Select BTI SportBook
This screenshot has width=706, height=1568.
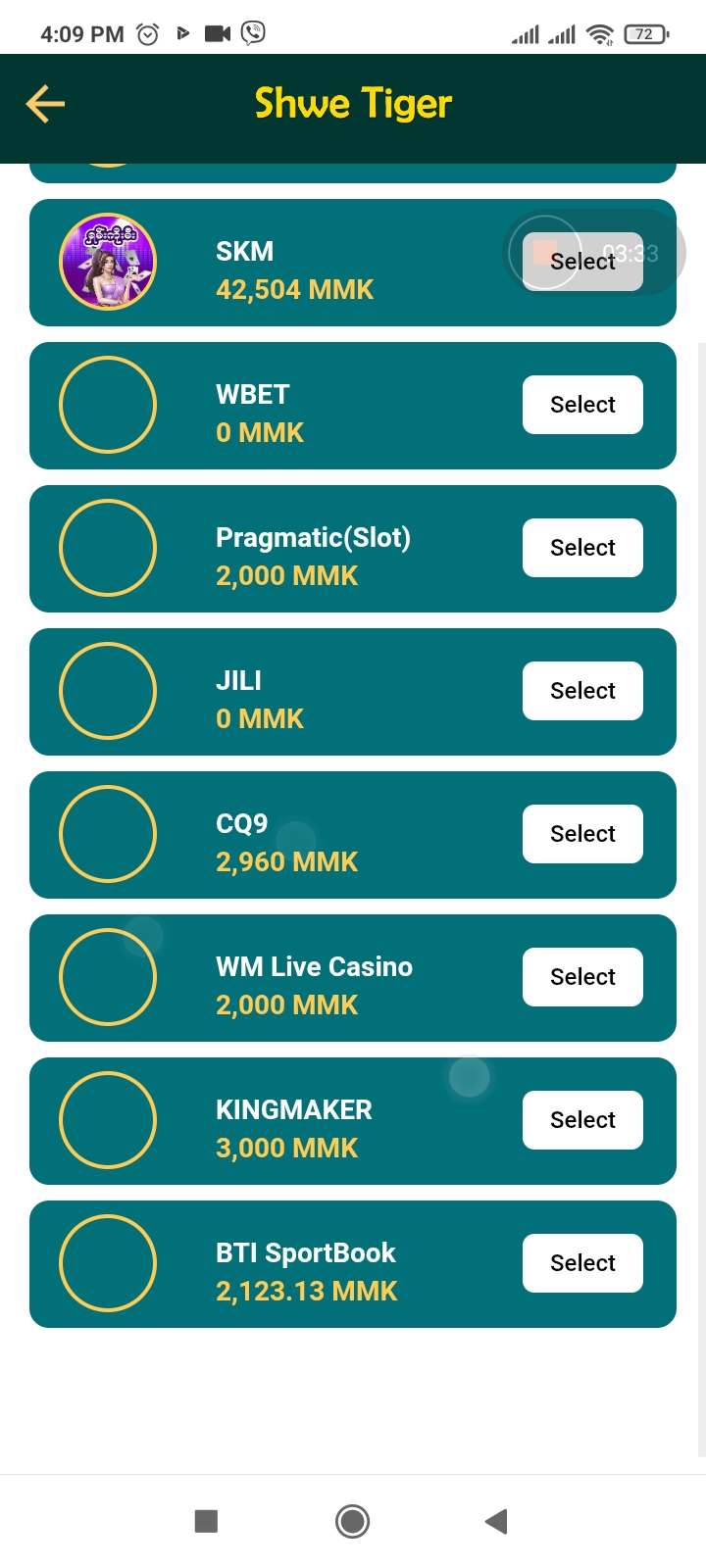click(x=582, y=1263)
